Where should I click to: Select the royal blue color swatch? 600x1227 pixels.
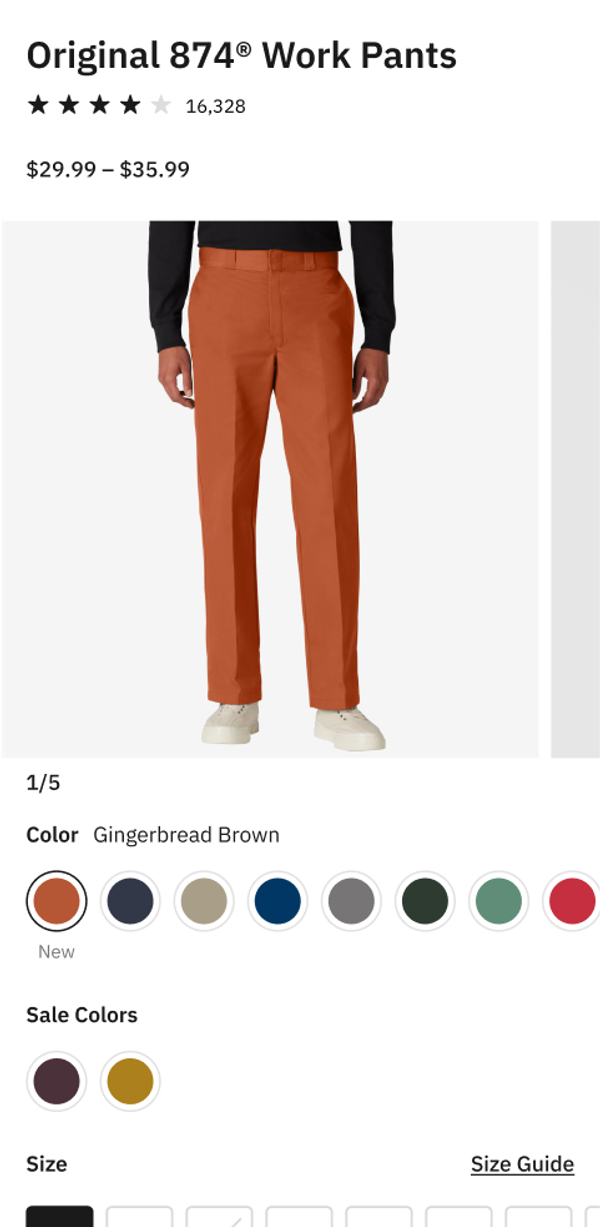click(x=278, y=901)
